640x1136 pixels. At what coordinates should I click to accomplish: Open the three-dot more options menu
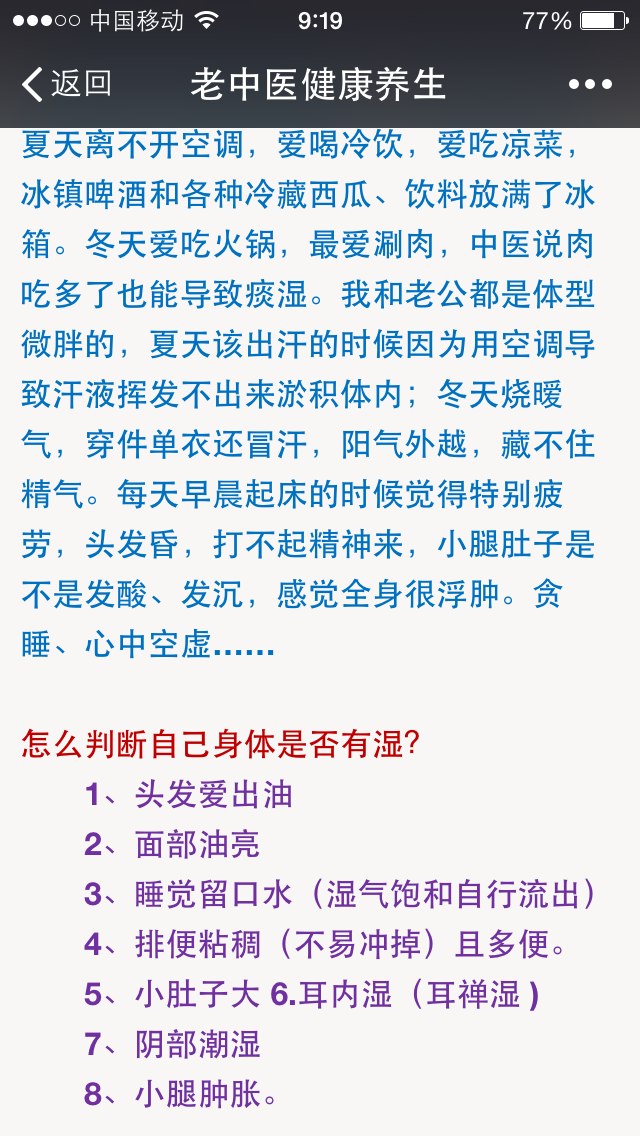[x=590, y=84]
